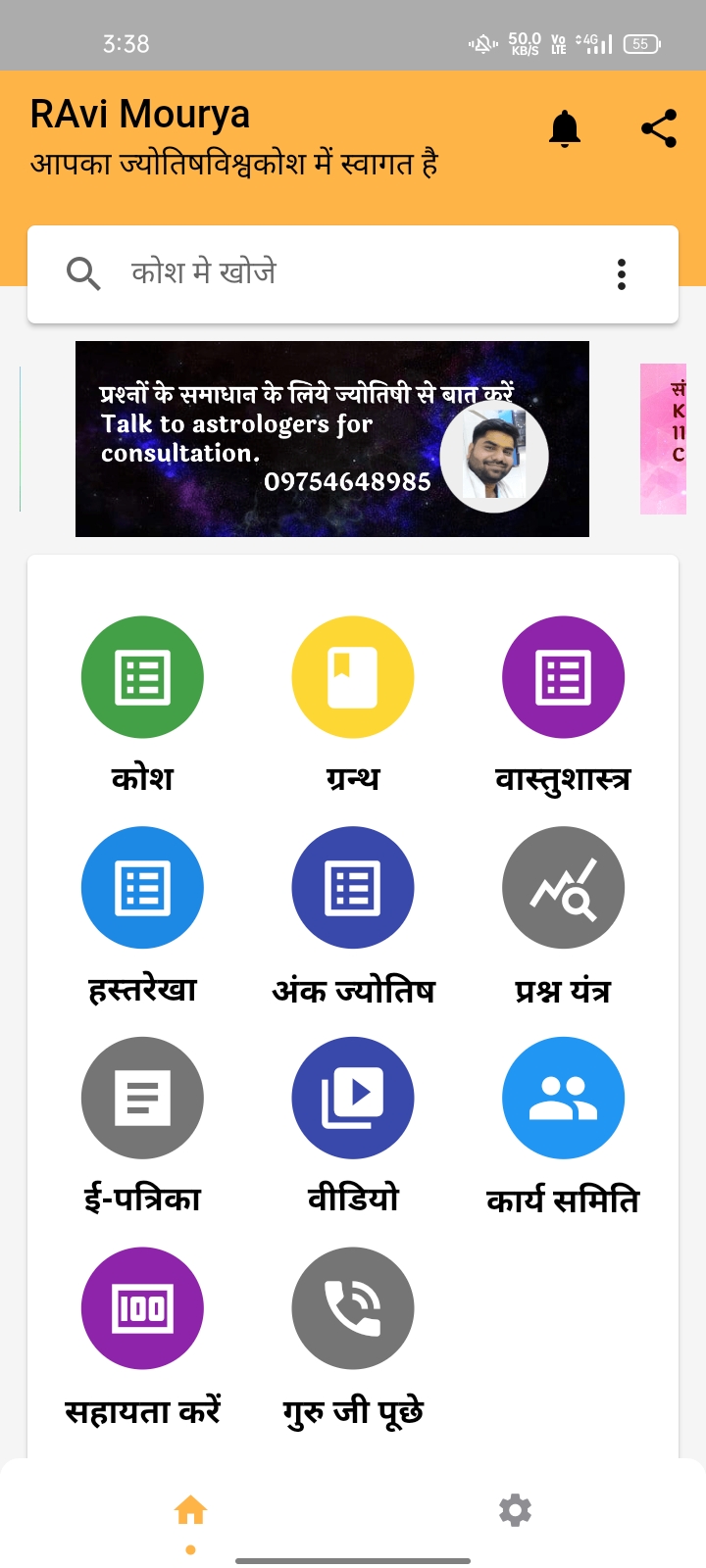The height and width of the screenshot is (1568, 706).
Task: Open the कोश section
Action: 142,677
